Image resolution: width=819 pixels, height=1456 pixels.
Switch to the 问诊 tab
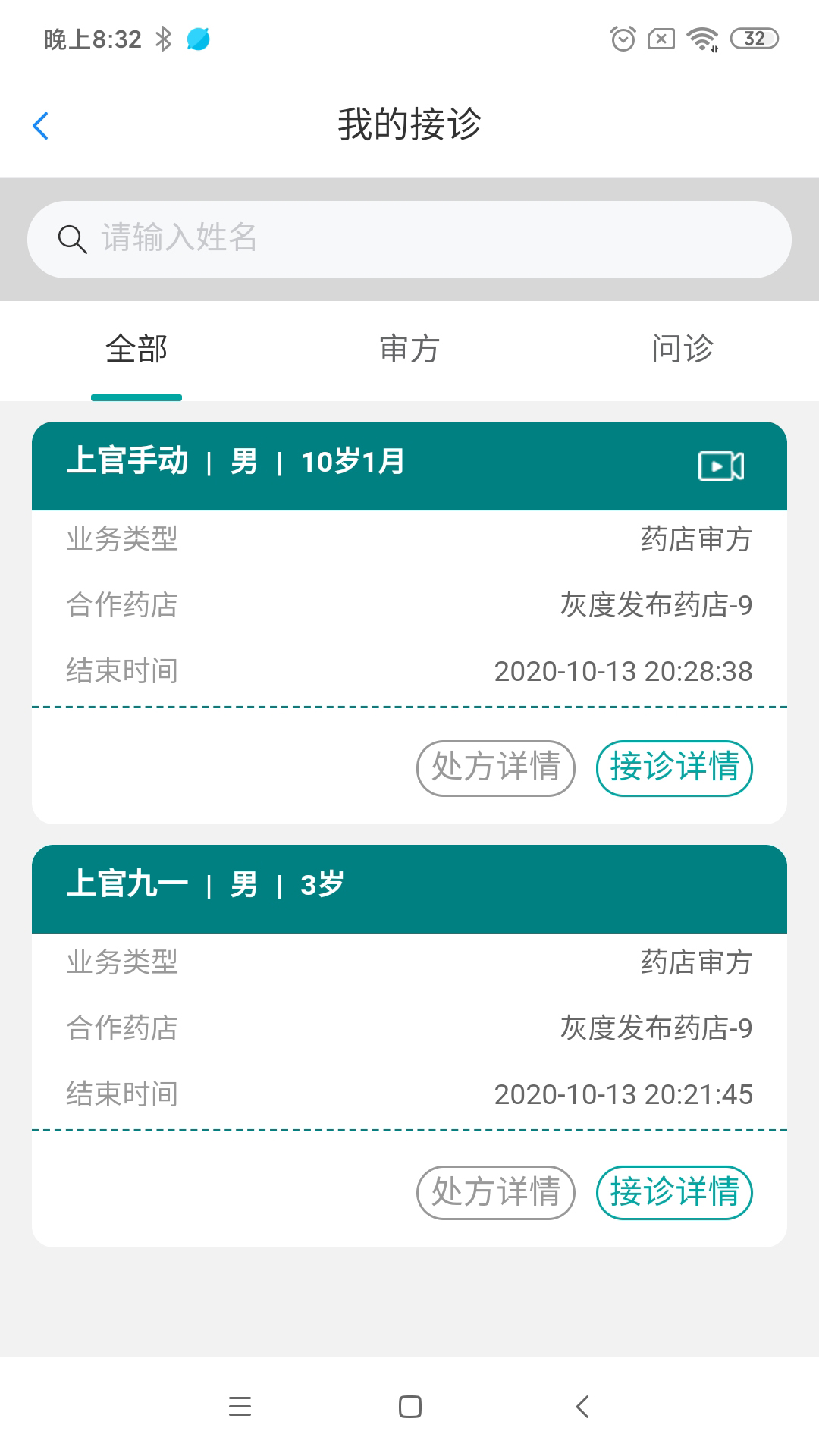[x=682, y=350]
